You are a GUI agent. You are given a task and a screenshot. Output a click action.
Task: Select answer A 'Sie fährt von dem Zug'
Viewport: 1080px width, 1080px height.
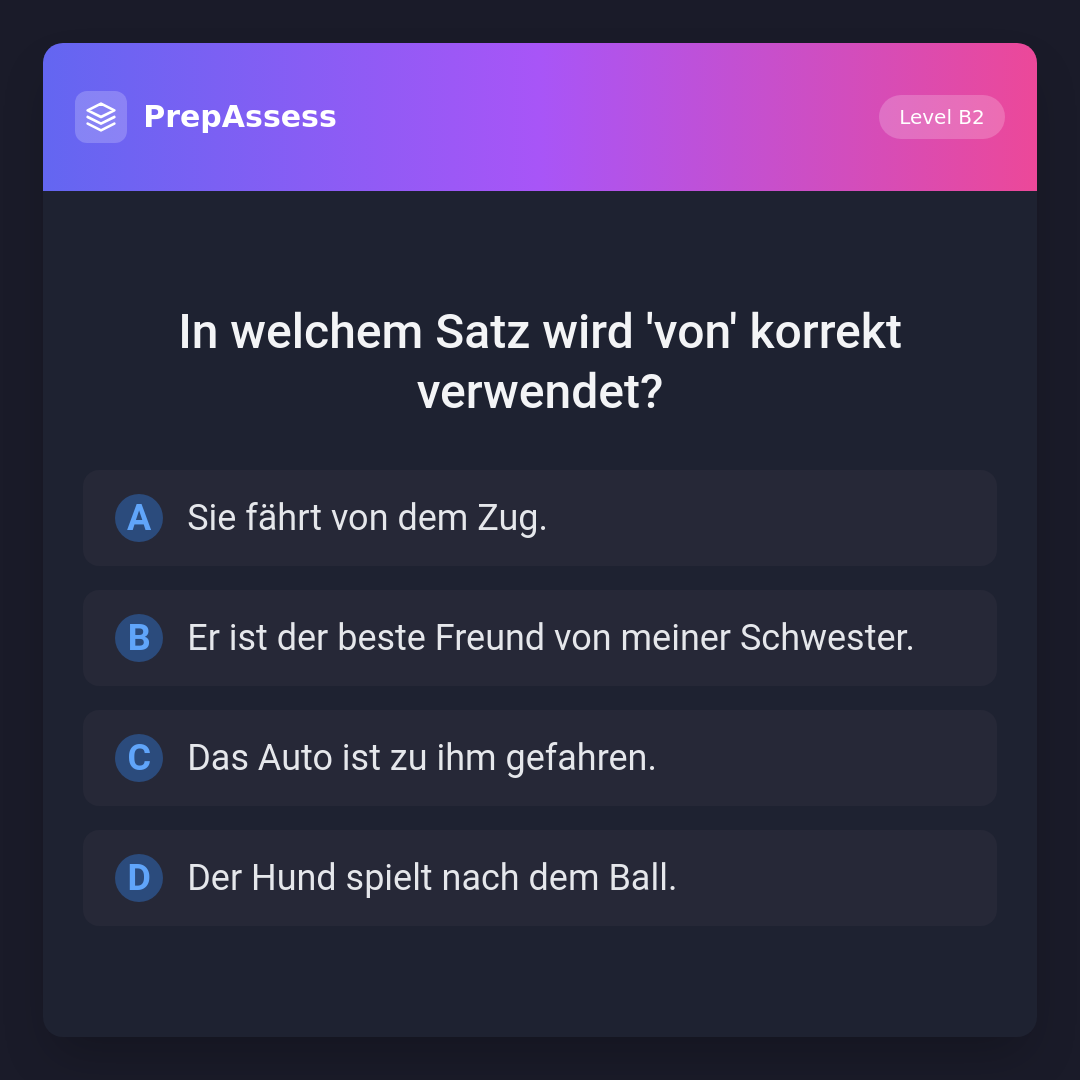(540, 518)
